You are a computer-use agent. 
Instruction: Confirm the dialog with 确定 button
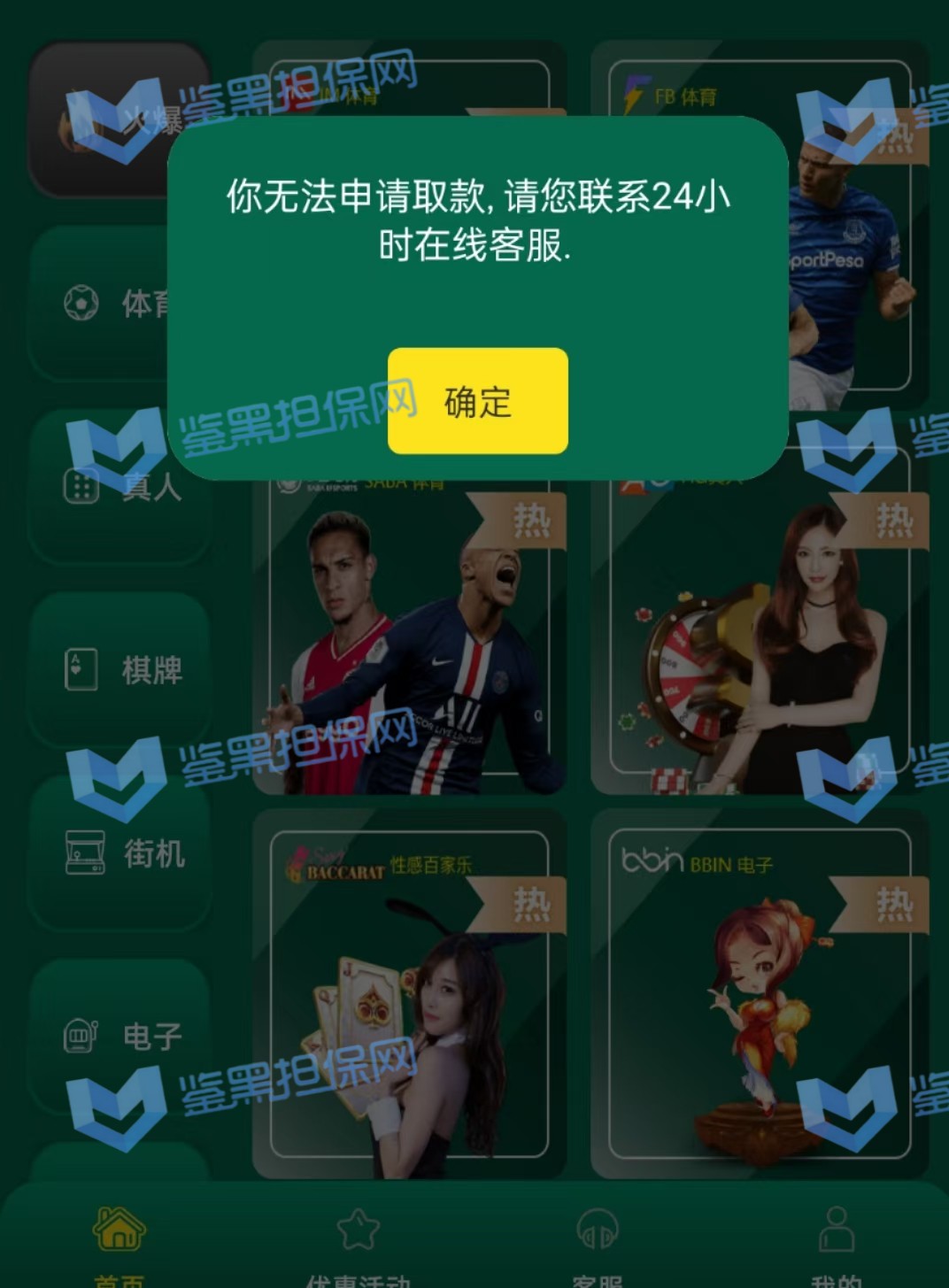point(477,401)
